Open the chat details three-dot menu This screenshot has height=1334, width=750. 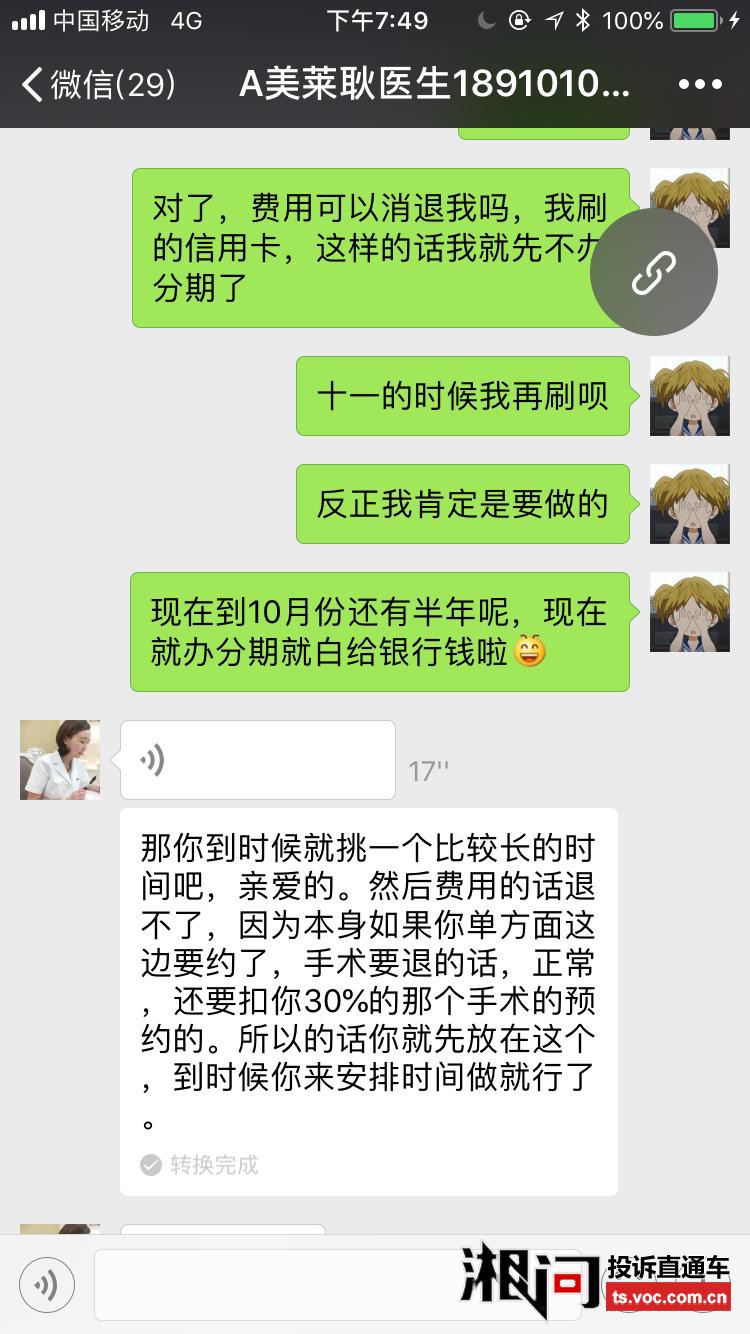[699, 85]
